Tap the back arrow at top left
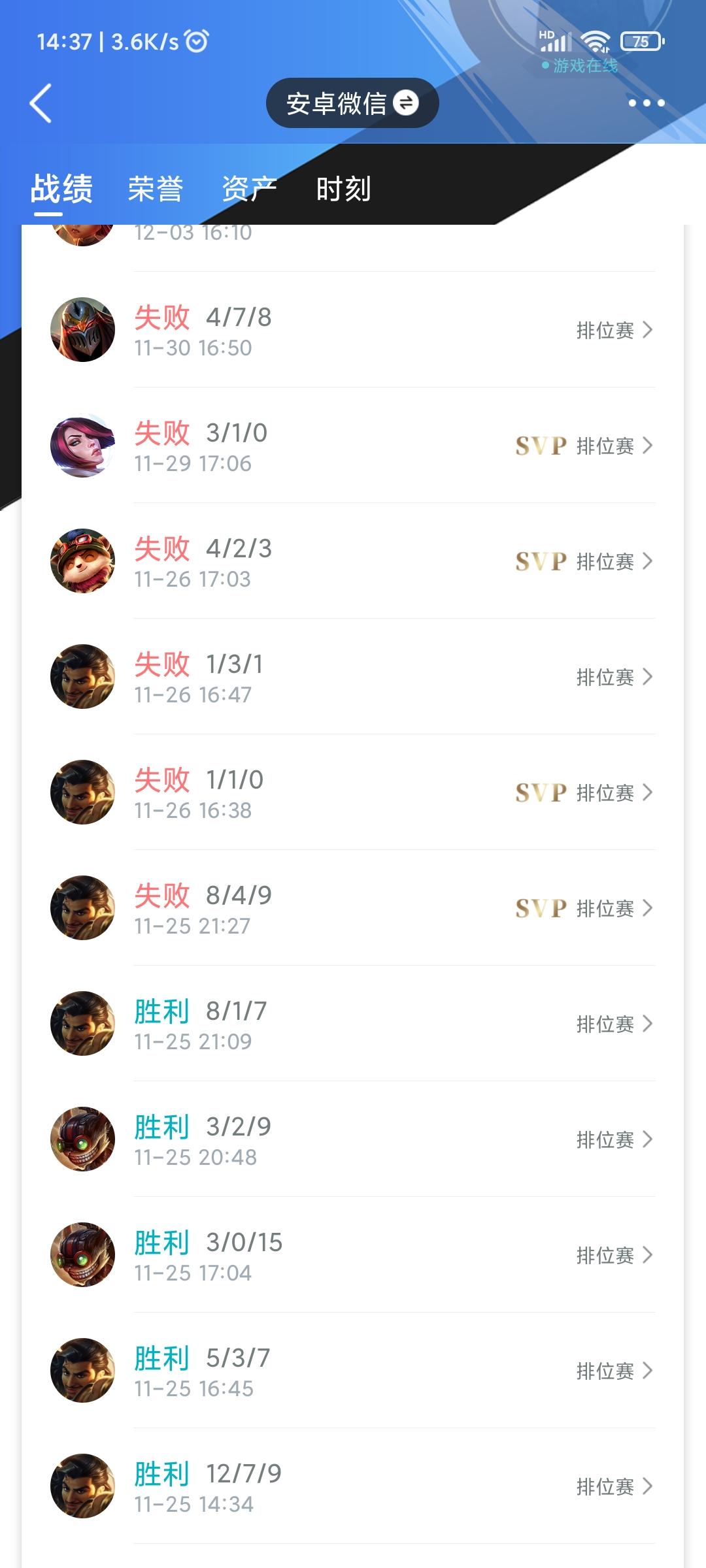Image resolution: width=706 pixels, height=1568 pixels. (41, 103)
